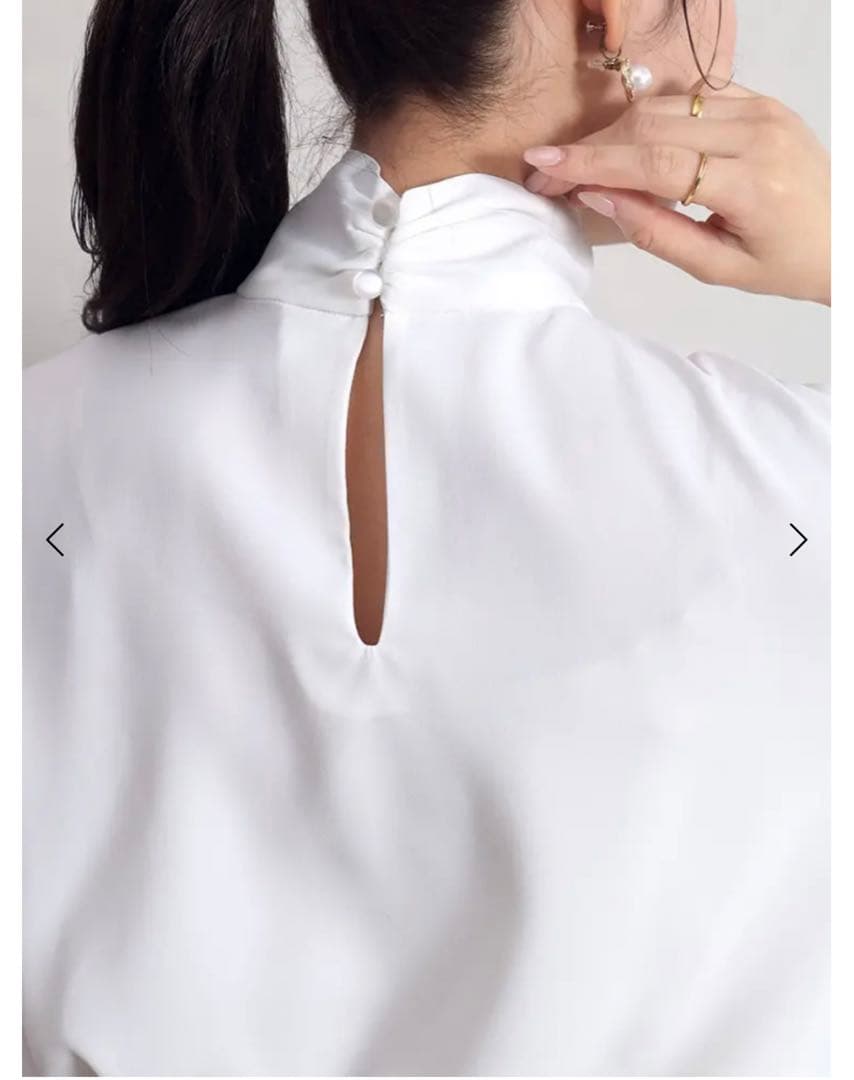Viewport: 854px width, 1080px height.
Task: Open the white blouse photo
Action: pyautogui.click(x=427, y=700)
